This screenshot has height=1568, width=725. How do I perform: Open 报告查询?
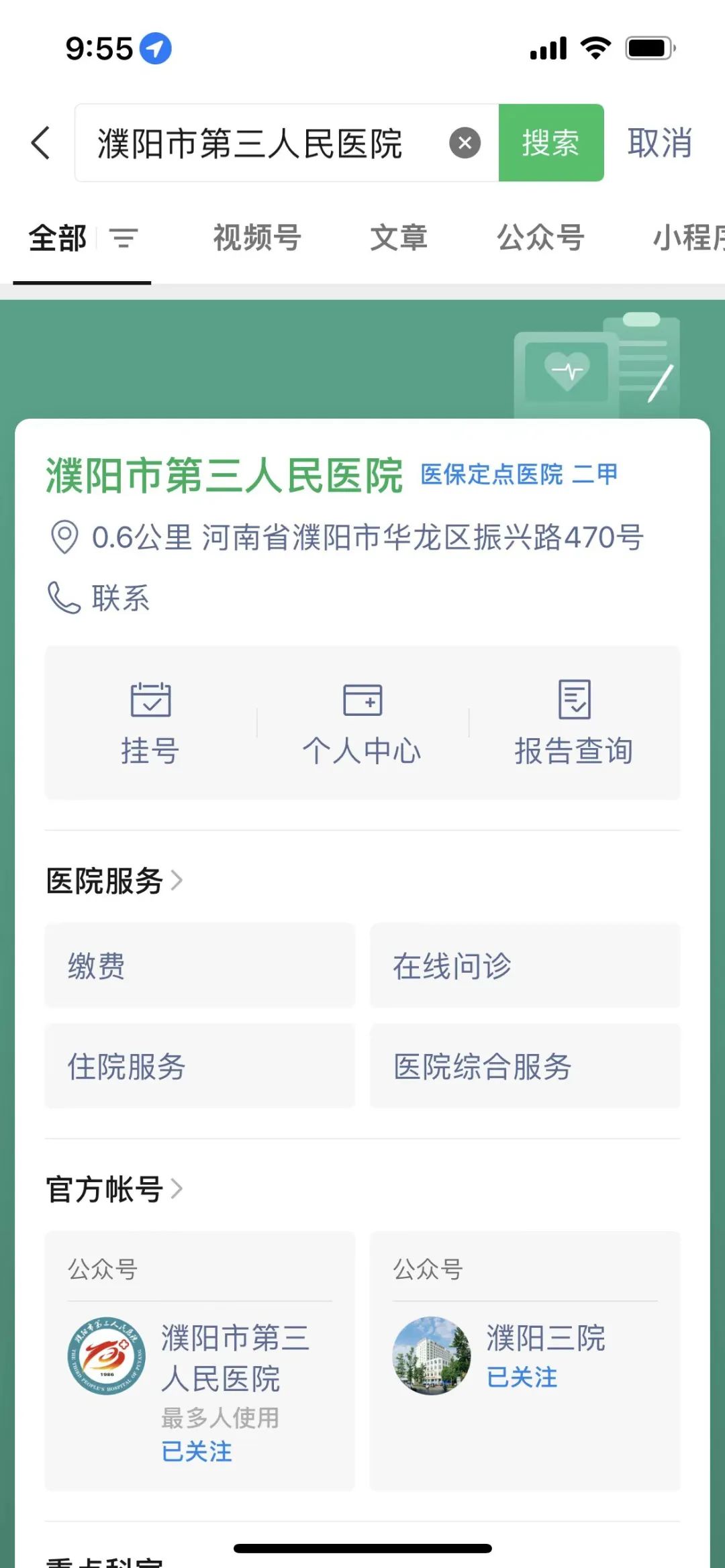click(574, 723)
